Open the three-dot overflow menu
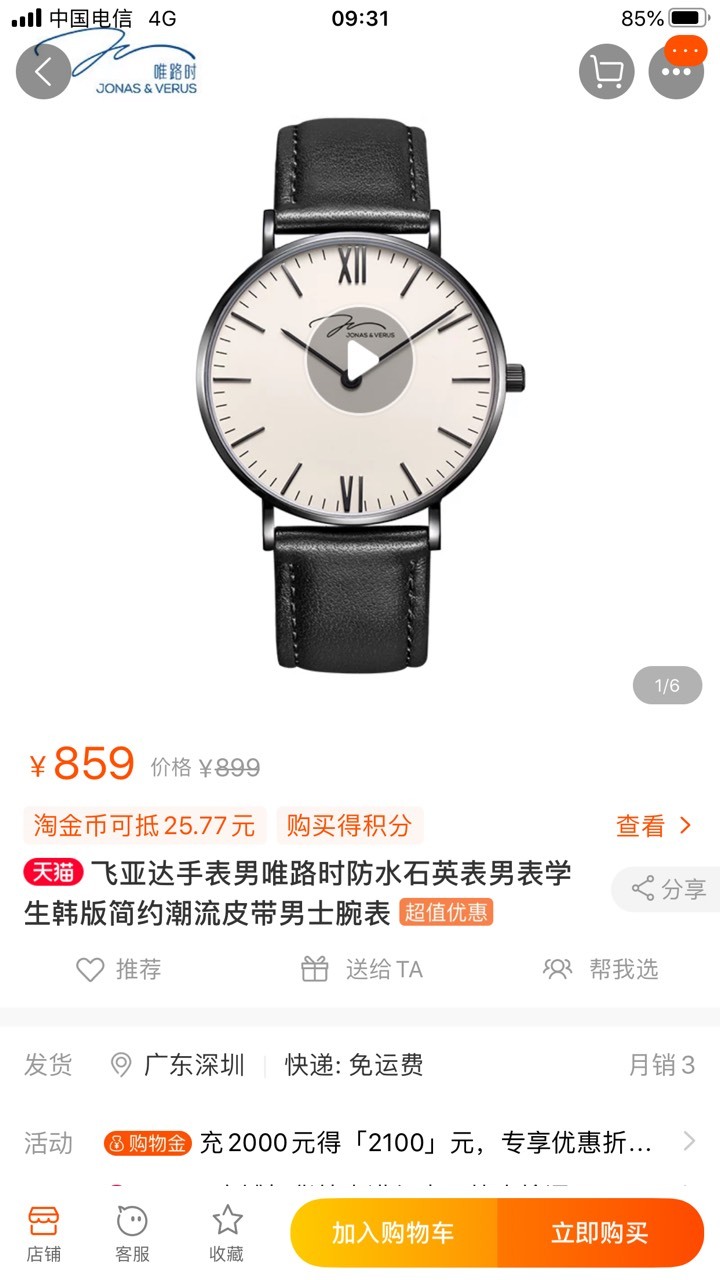 (x=677, y=72)
